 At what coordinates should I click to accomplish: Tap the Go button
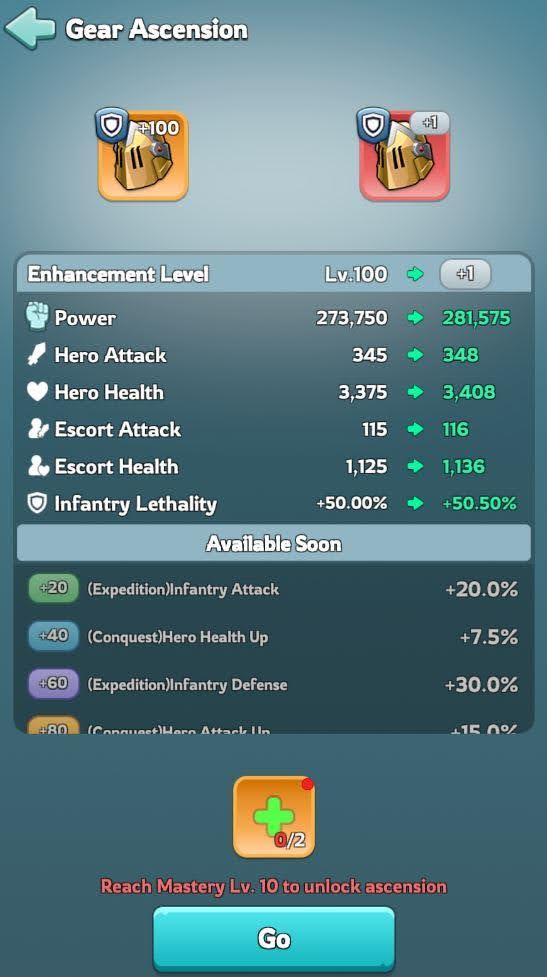click(274, 938)
